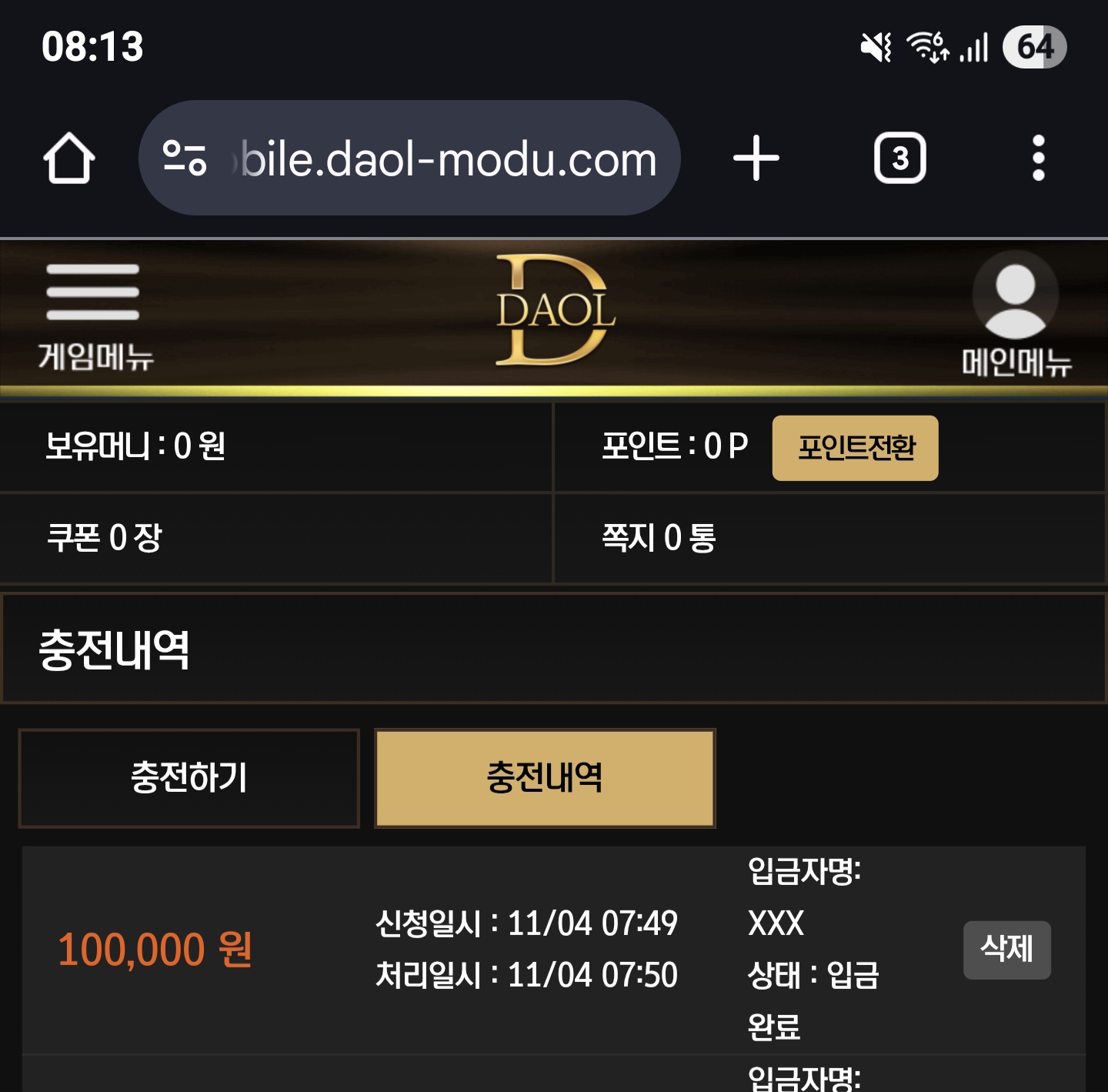Image resolution: width=1108 pixels, height=1092 pixels.
Task: Open the 게임메뉴 hamburger menu
Action: [x=94, y=316]
